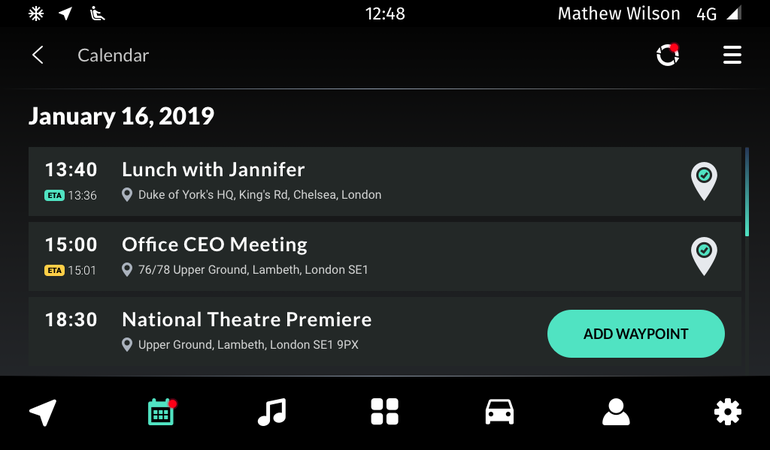
Task: Add waypoint for National Theatre Premiere
Action: pyautogui.click(x=636, y=334)
